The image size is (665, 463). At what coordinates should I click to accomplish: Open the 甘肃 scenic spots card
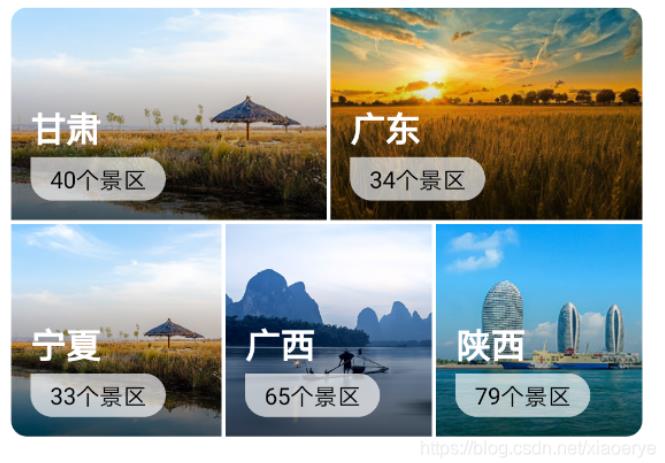[169, 114]
